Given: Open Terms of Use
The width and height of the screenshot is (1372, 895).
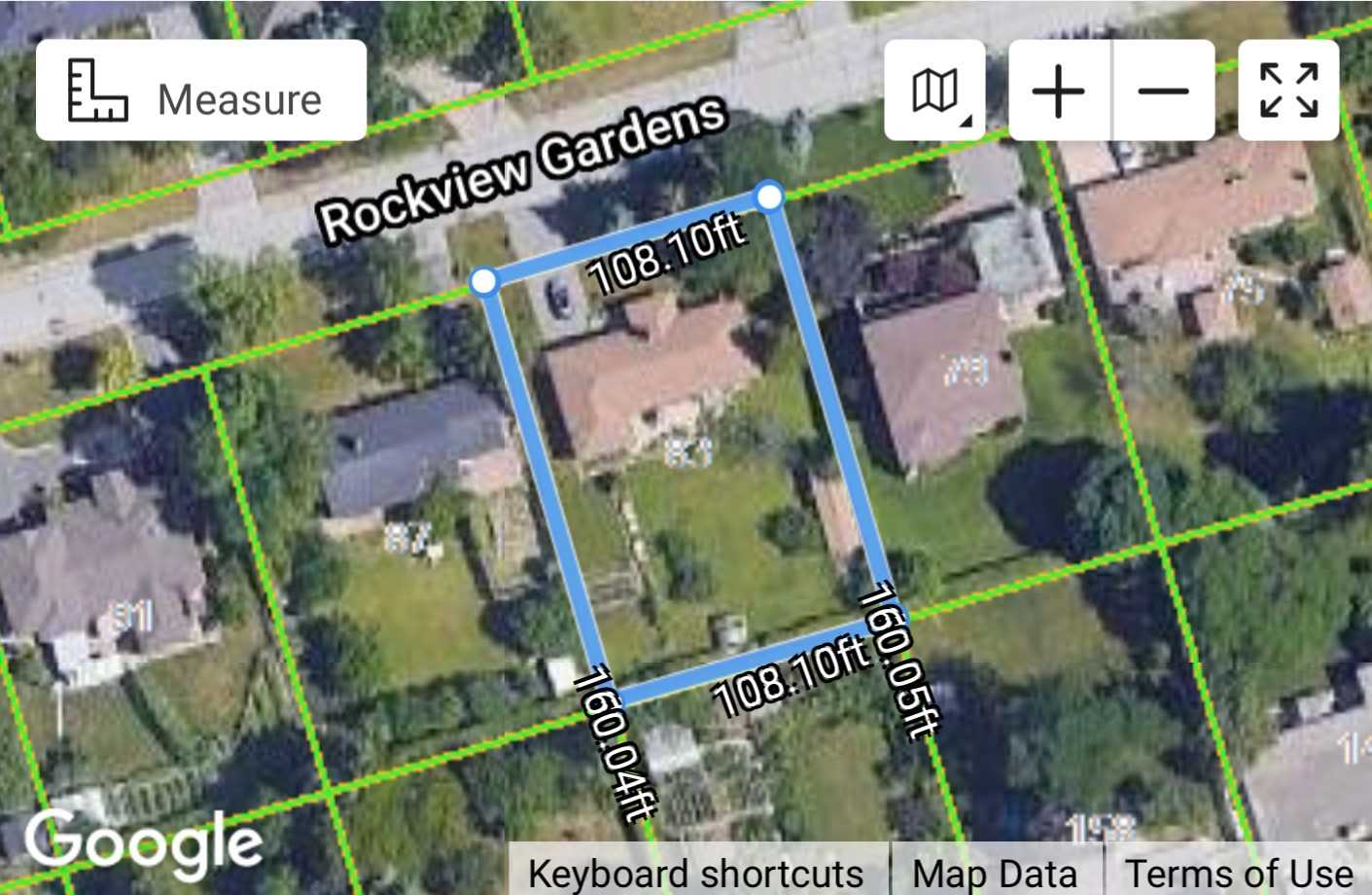Looking at the screenshot, I should point(1238,873).
